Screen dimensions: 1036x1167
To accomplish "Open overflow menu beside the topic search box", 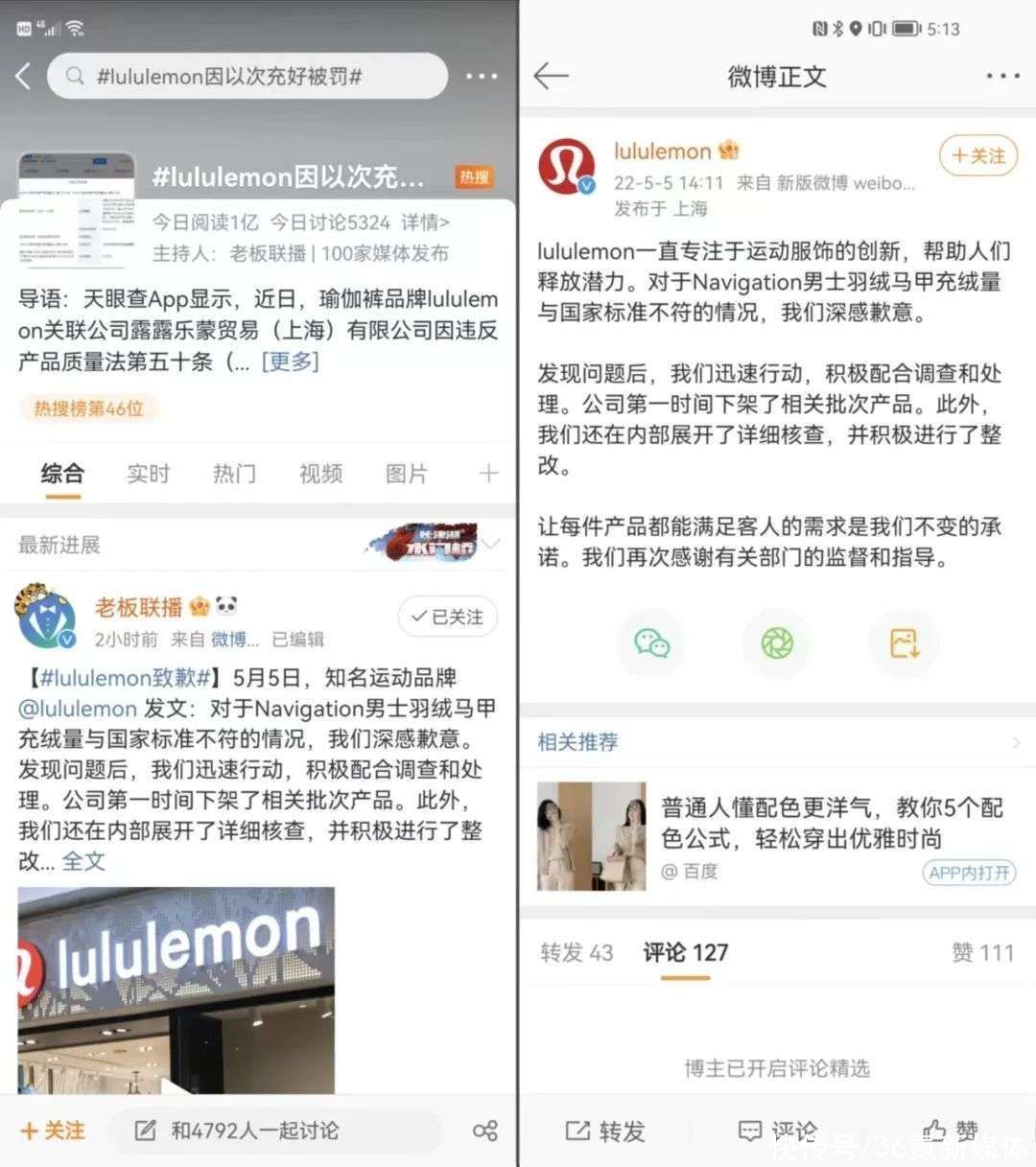I will click(482, 76).
